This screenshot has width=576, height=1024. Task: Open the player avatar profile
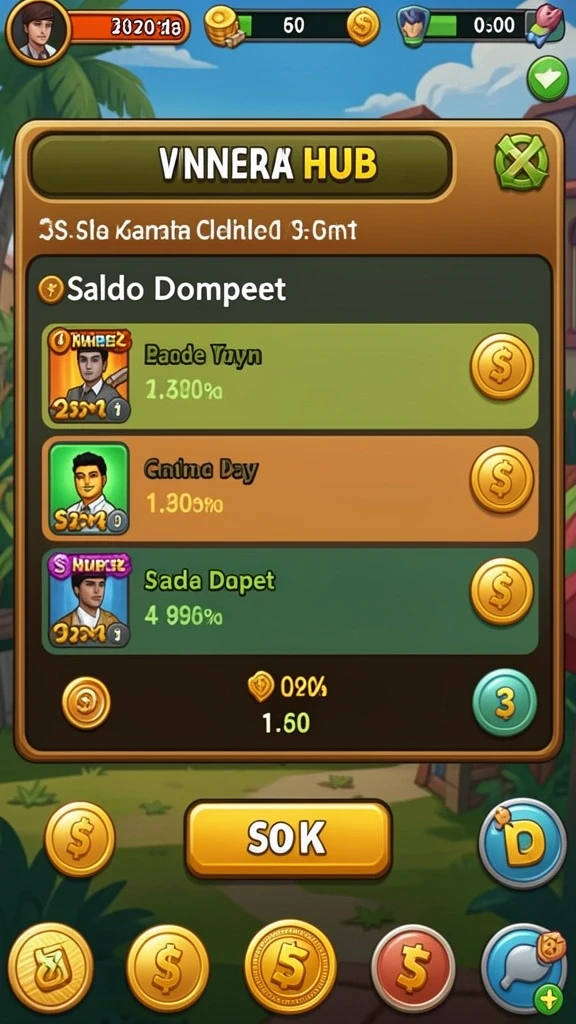pyautogui.click(x=37, y=31)
